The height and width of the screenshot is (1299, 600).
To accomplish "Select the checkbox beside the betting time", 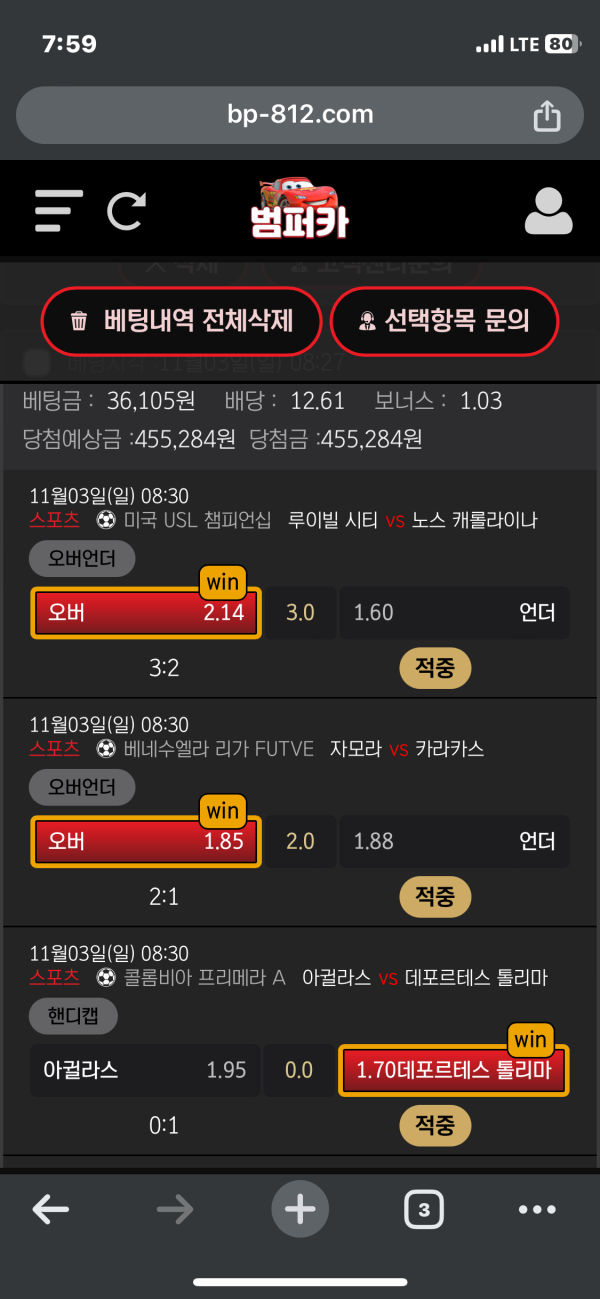I will click(x=36, y=363).
